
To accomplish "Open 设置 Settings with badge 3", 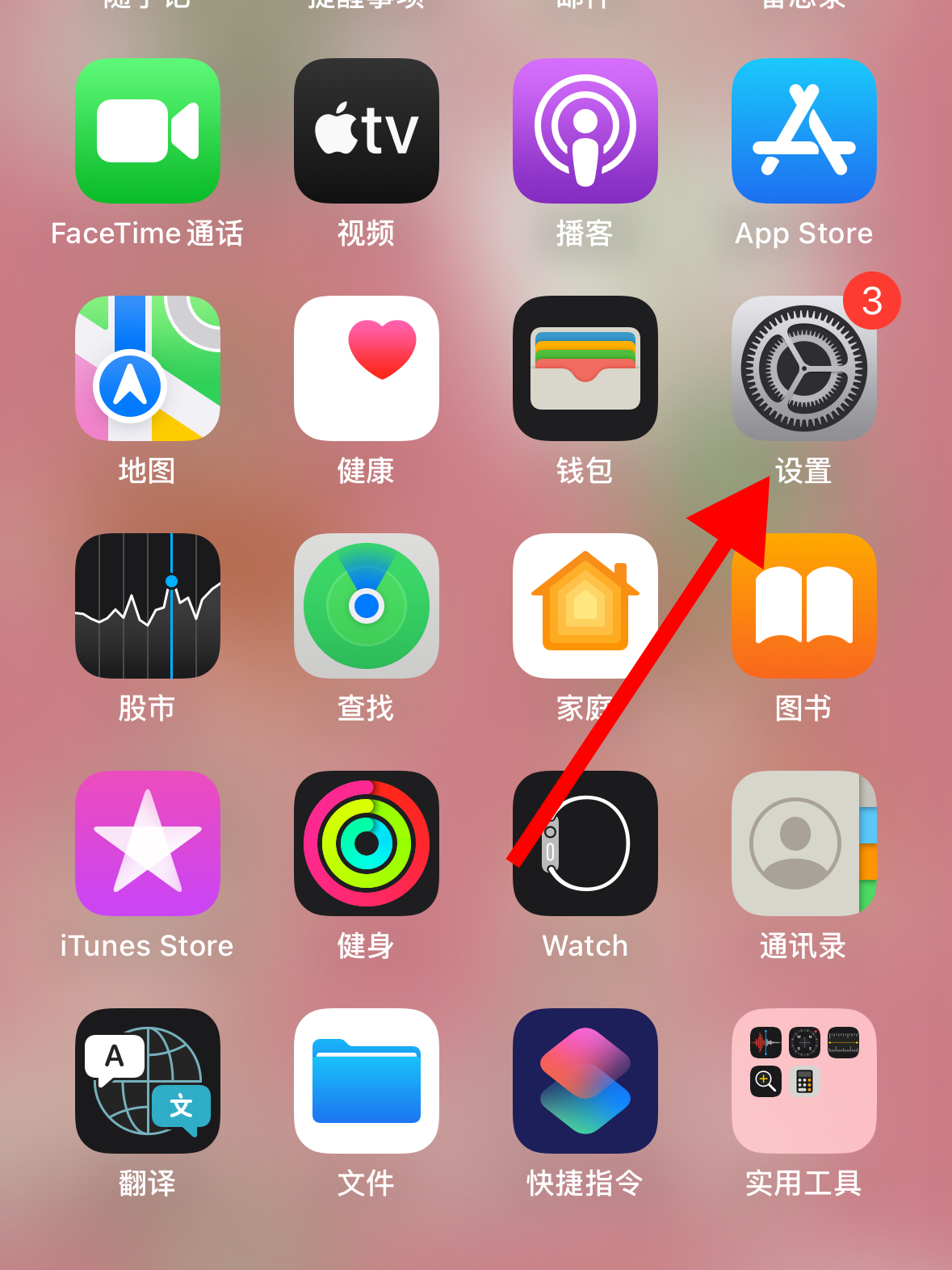I will pyautogui.click(x=804, y=368).
